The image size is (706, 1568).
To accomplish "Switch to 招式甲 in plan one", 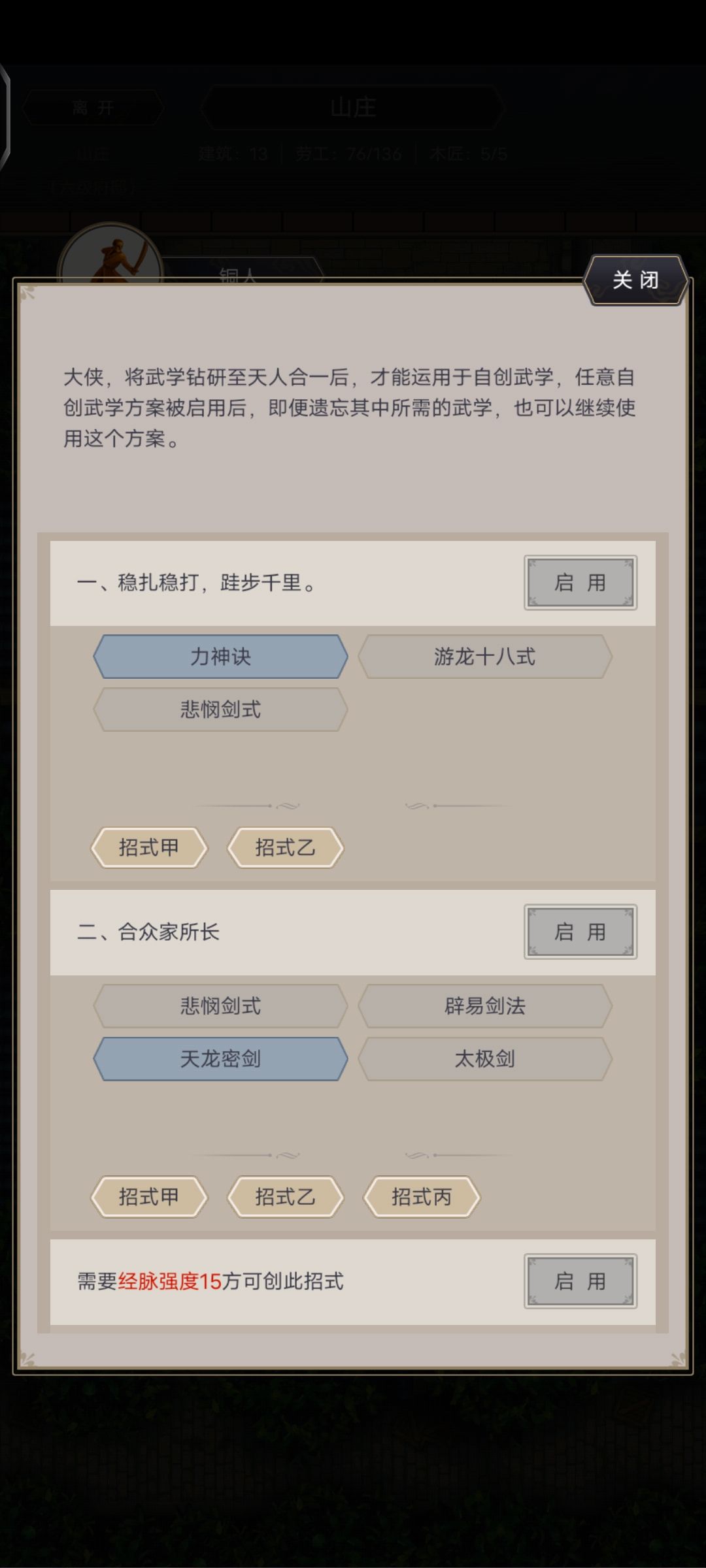I will (149, 847).
